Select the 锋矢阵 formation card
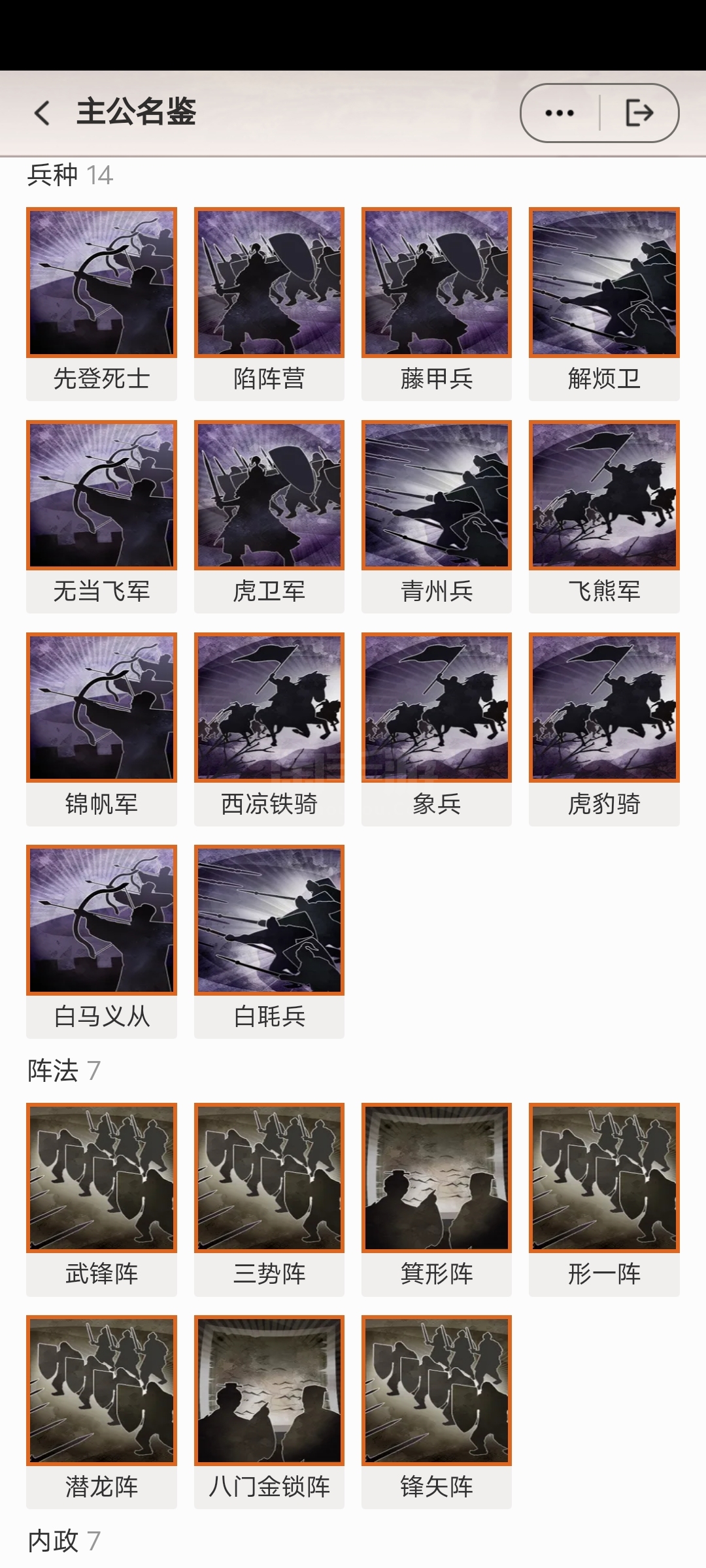706x1568 pixels. click(x=437, y=1412)
